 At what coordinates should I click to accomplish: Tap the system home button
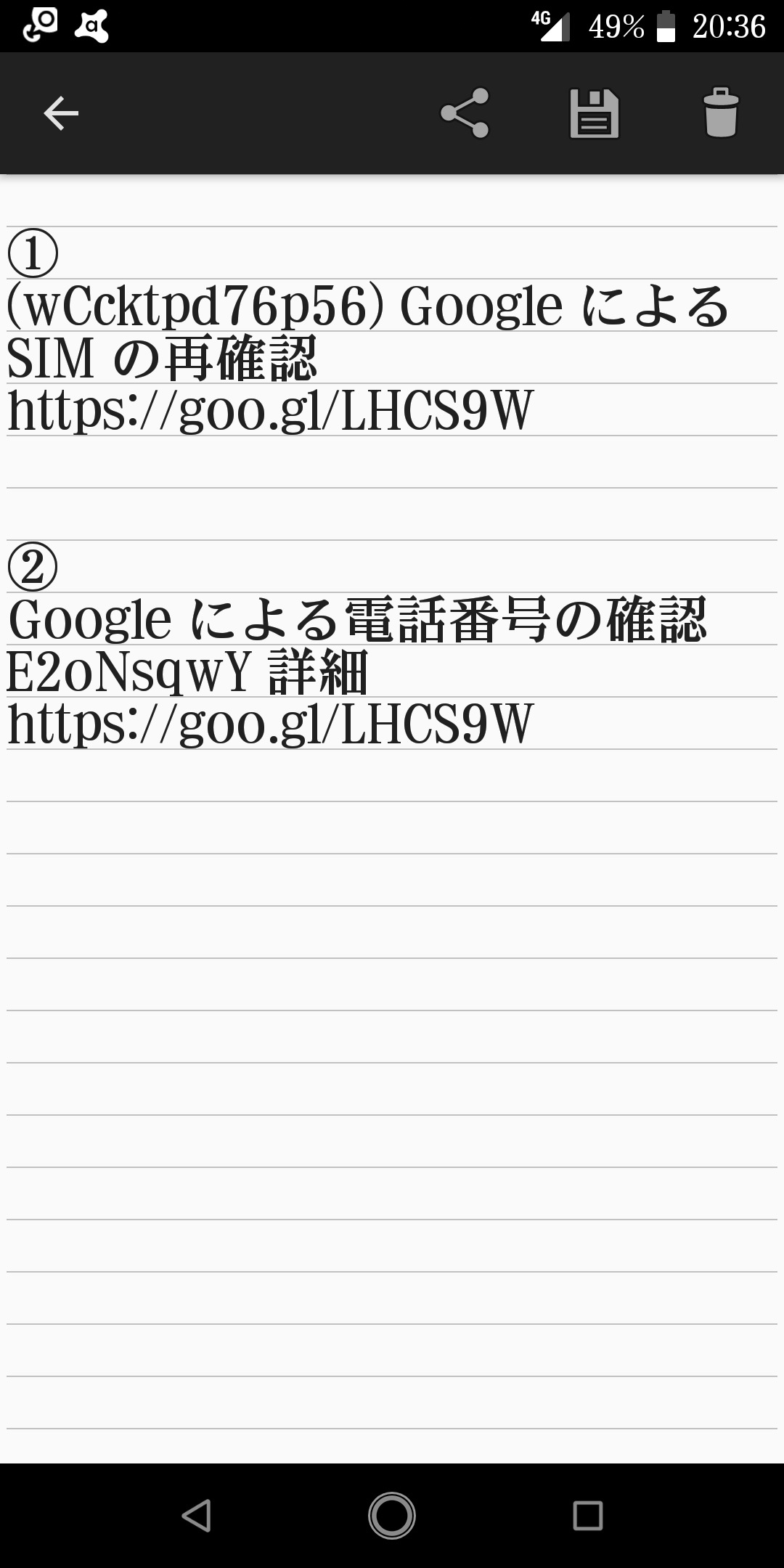tap(392, 1516)
